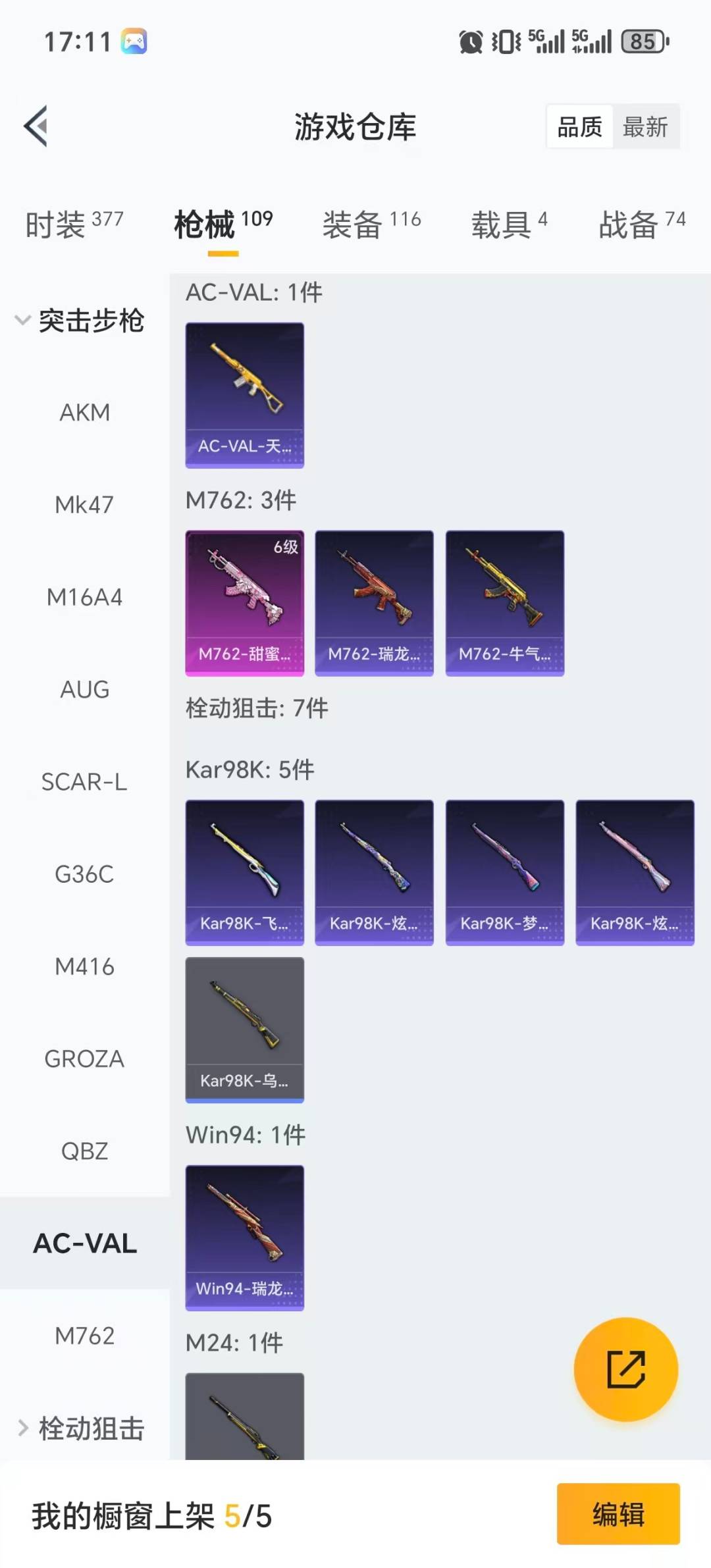Edit my showcase with 编辑
The image size is (711, 1568).
(618, 1514)
